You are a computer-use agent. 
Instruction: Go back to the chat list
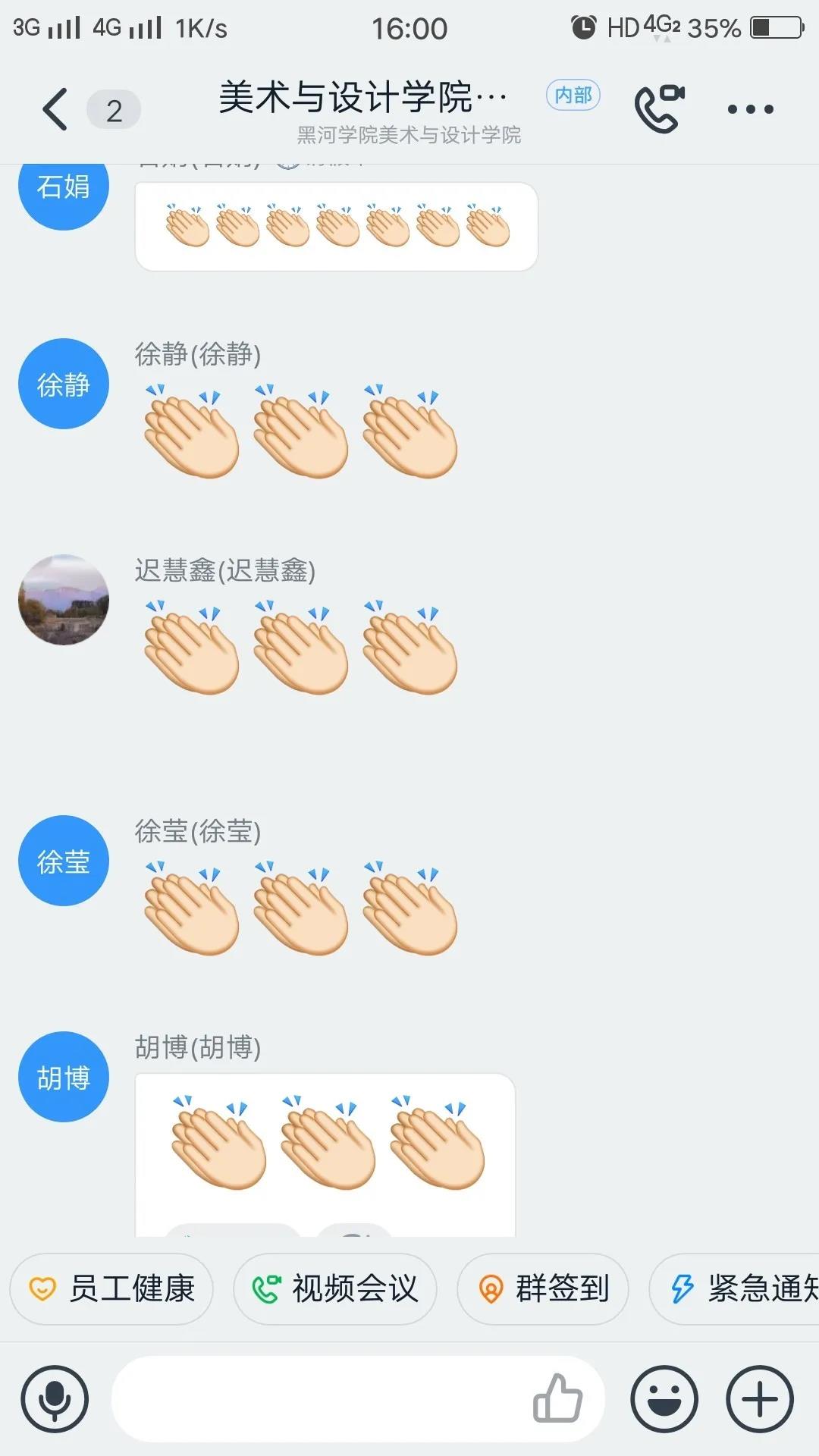55,109
